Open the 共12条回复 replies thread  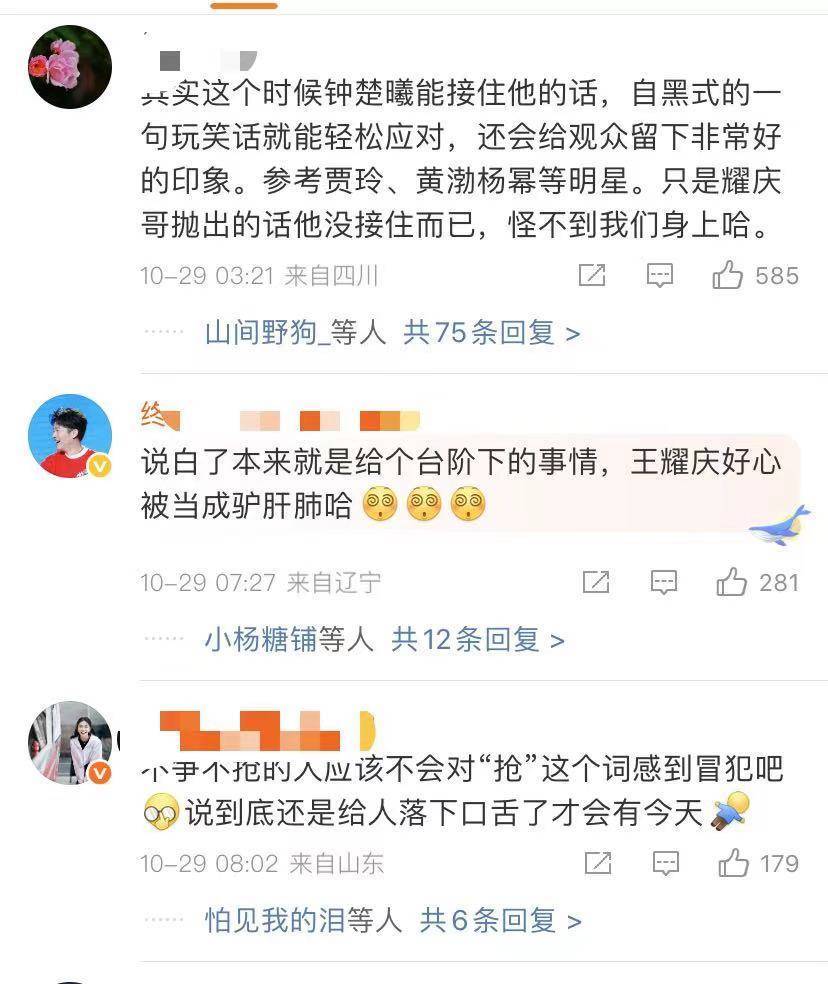pyautogui.click(x=478, y=639)
